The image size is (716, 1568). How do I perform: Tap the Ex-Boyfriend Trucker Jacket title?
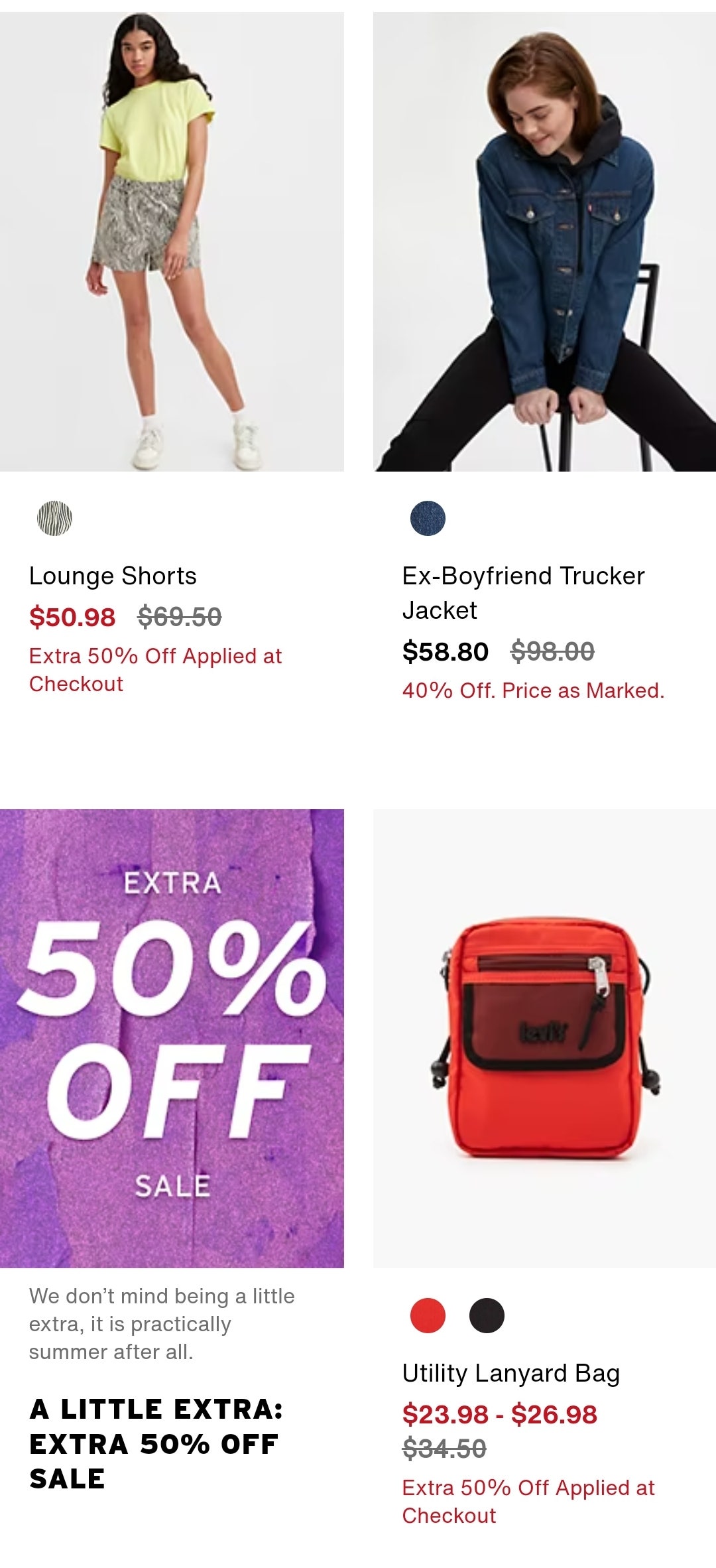click(x=522, y=592)
